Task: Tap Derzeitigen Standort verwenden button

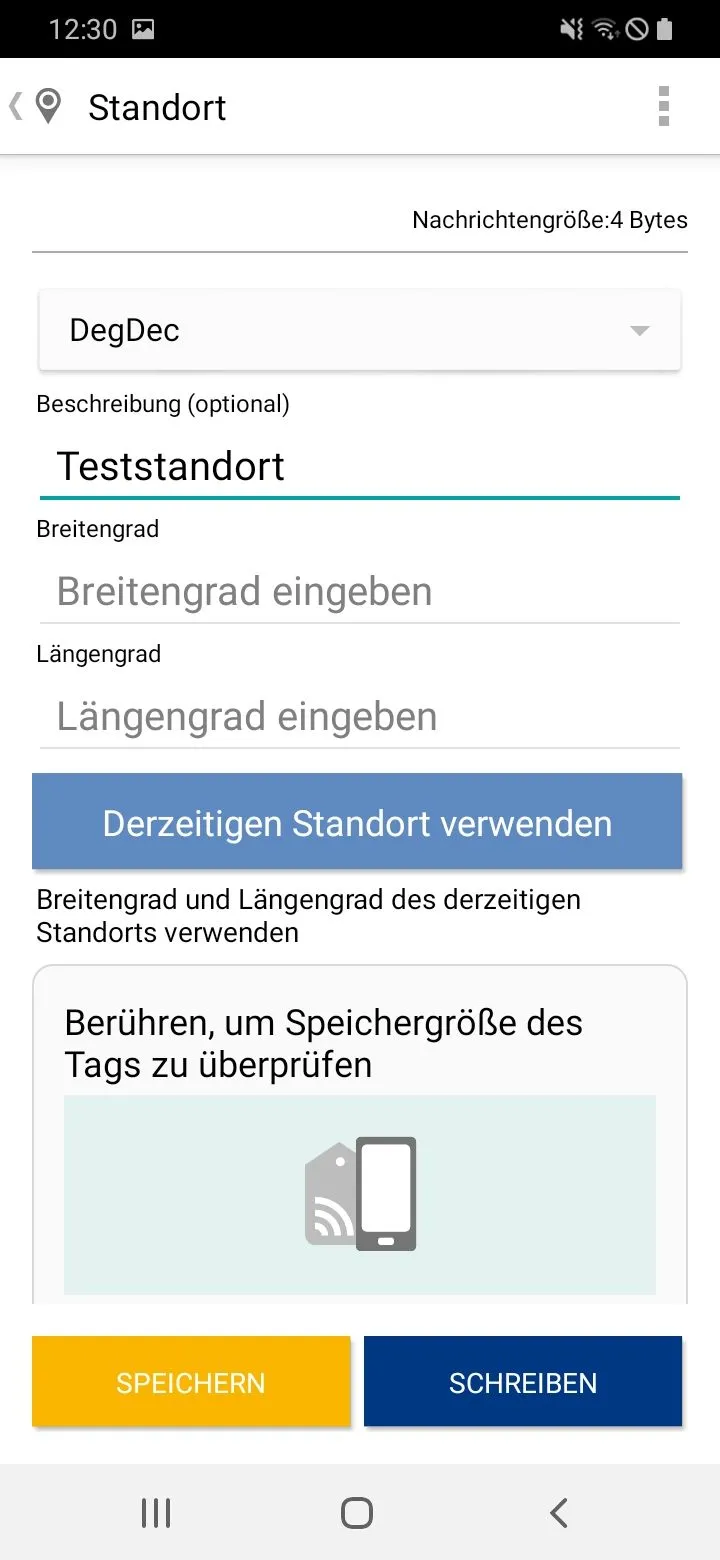Action: click(x=357, y=822)
